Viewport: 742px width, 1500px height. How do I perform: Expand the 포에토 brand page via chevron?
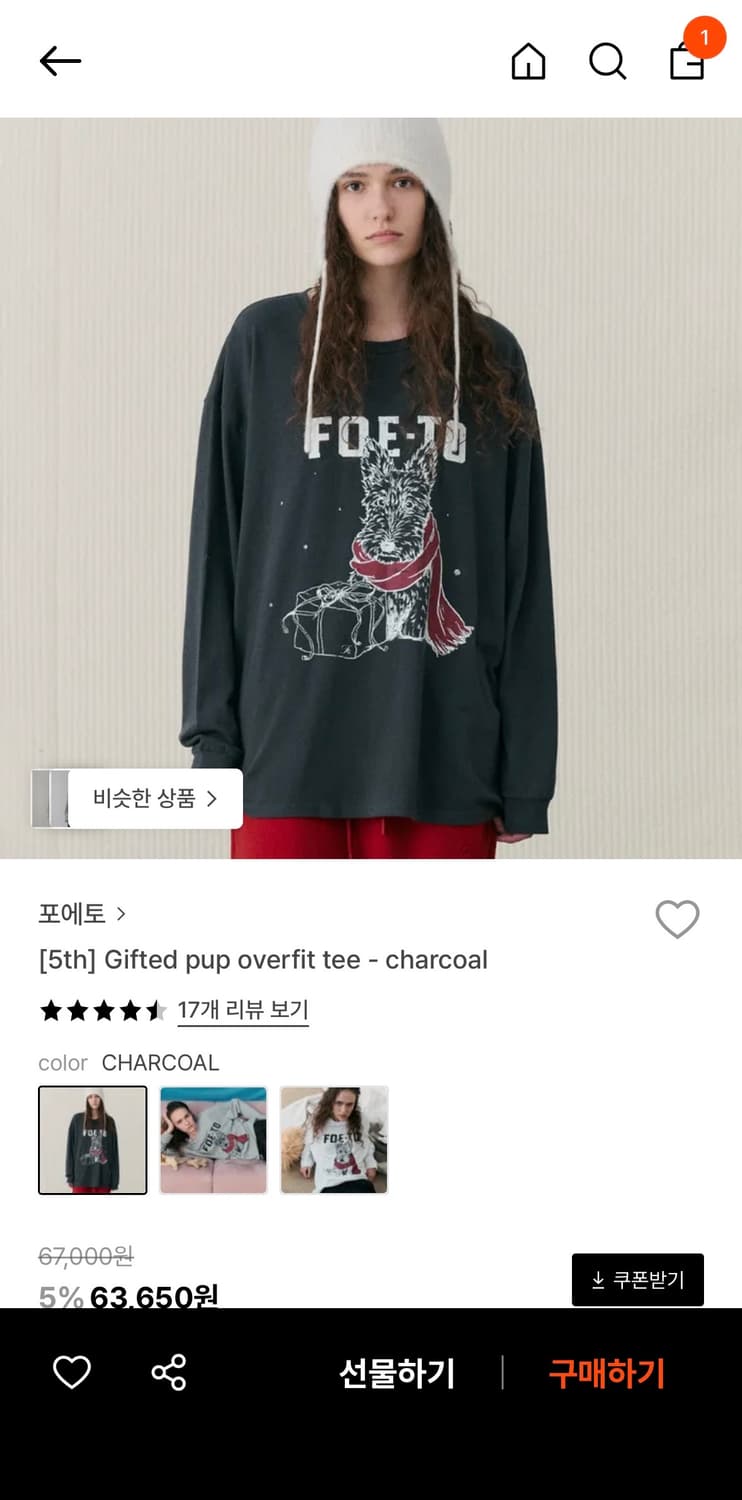pyautogui.click(x=122, y=914)
